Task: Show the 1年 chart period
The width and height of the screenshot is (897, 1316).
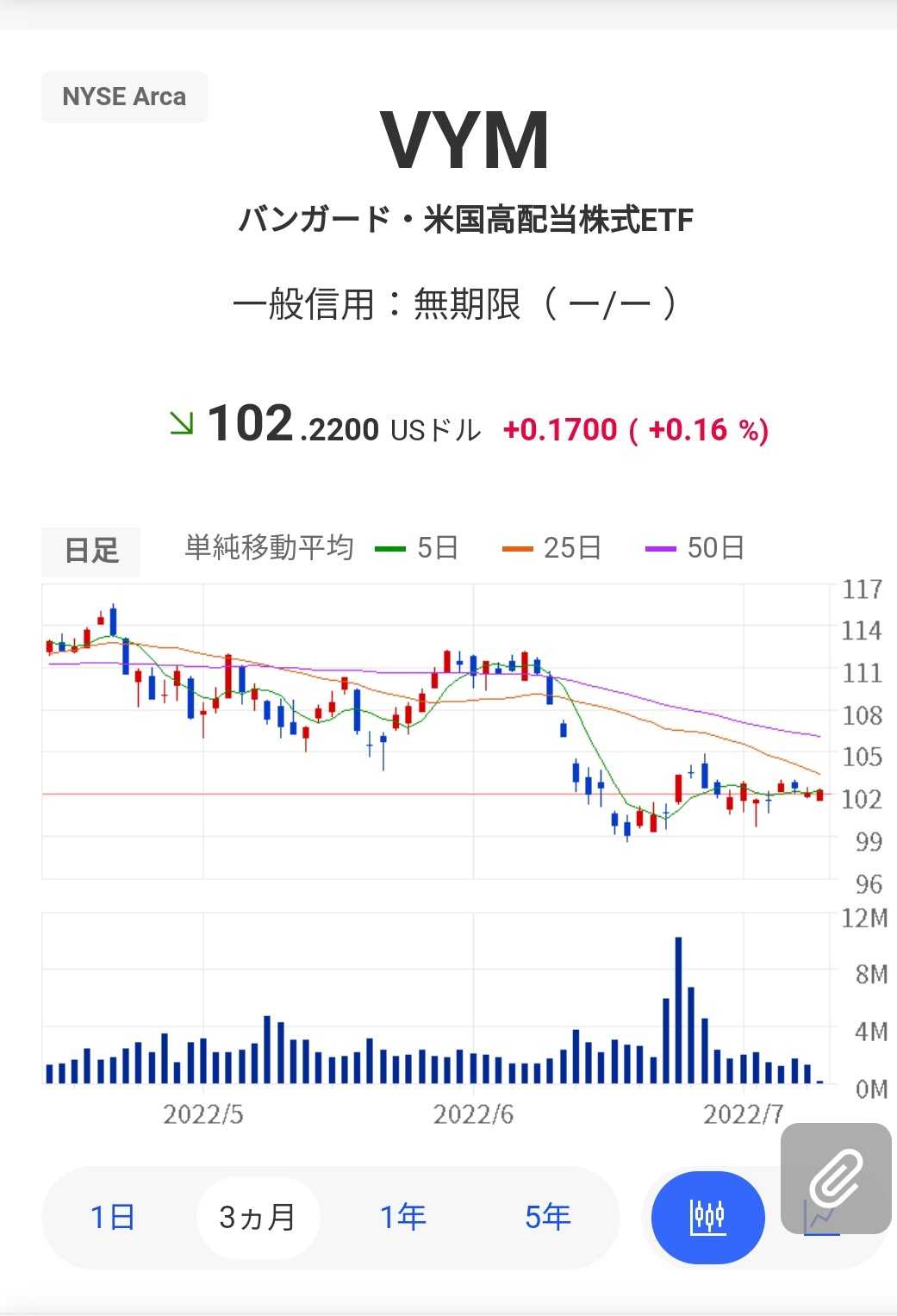Action: pos(402,1217)
